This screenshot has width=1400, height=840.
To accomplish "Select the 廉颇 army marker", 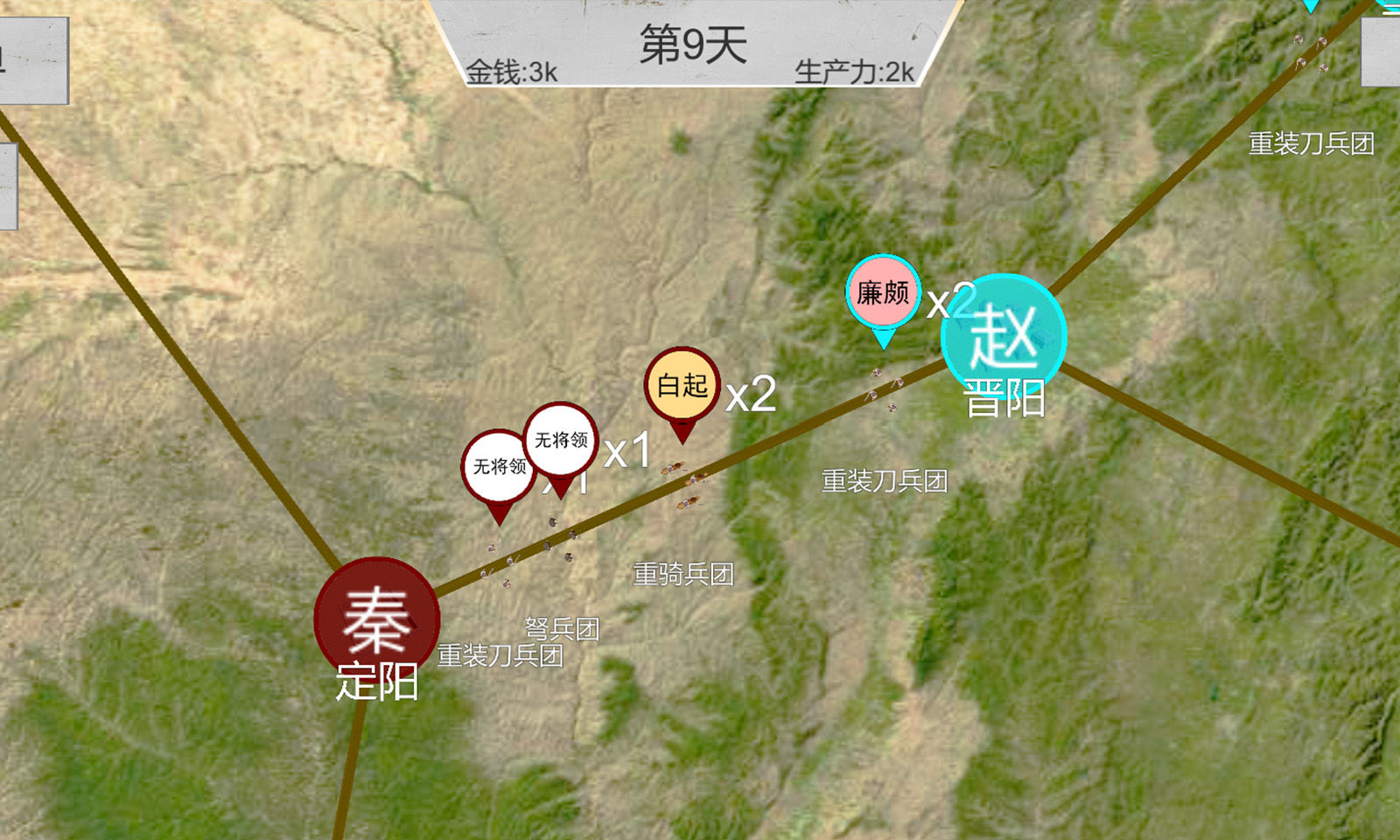I will point(883,293).
